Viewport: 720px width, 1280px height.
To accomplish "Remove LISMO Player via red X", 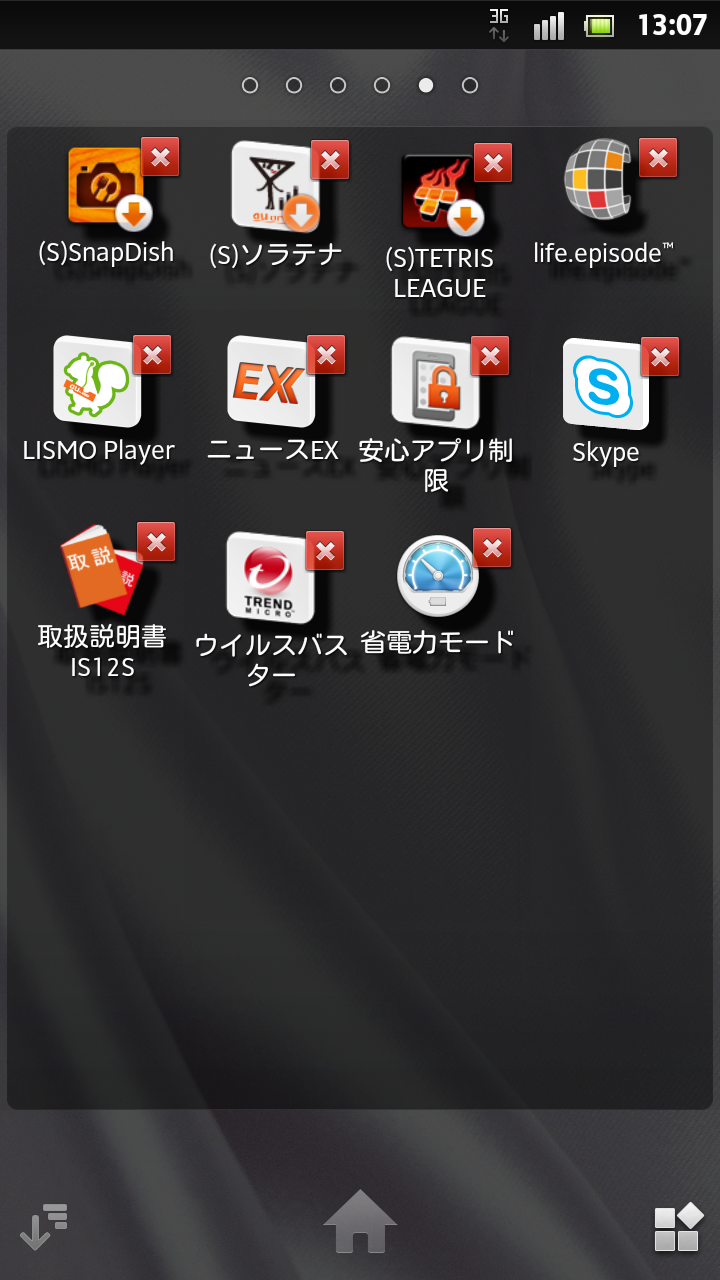I will pos(152,355).
